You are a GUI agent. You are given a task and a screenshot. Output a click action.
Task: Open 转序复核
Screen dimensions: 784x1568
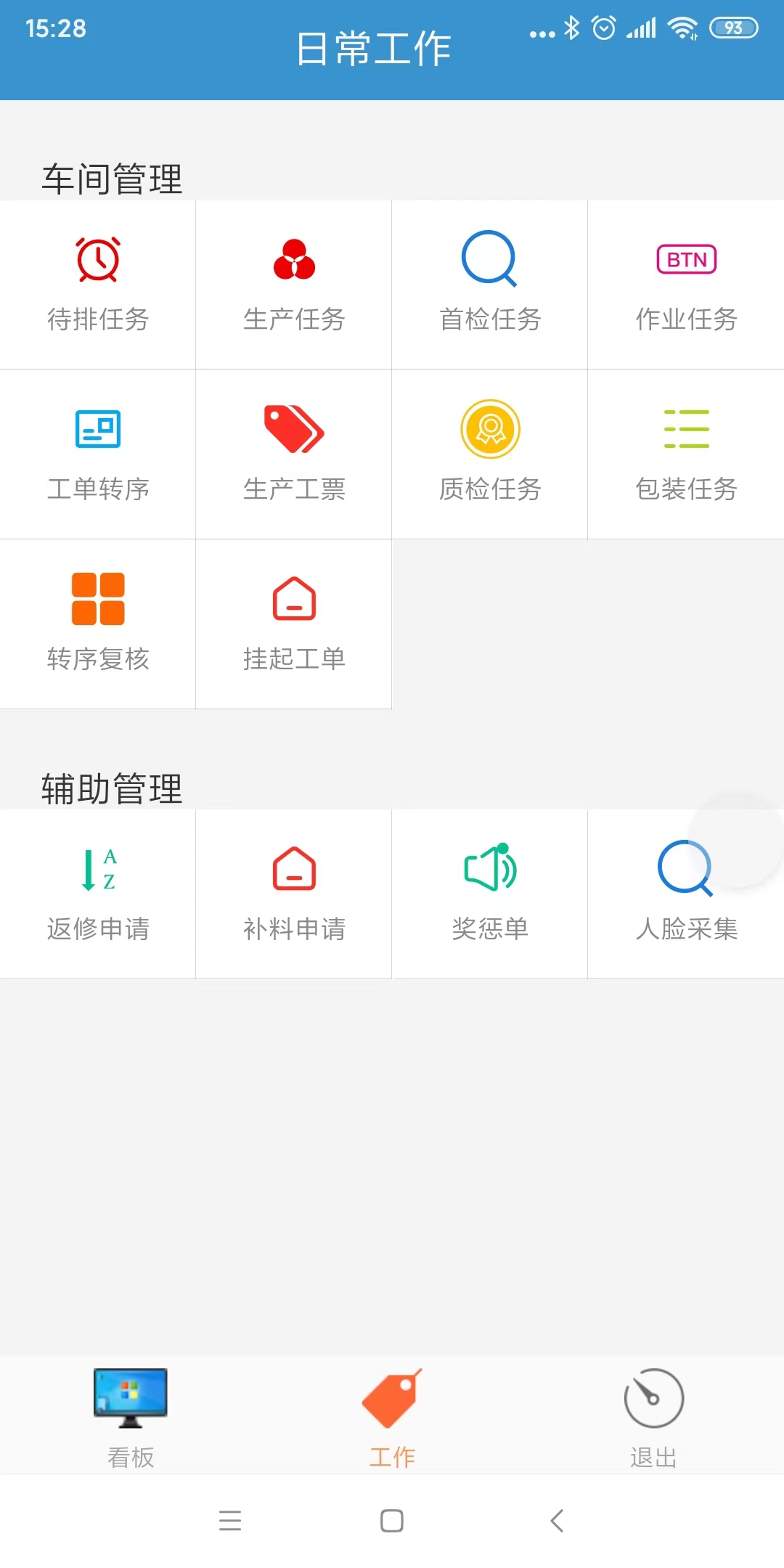(98, 624)
